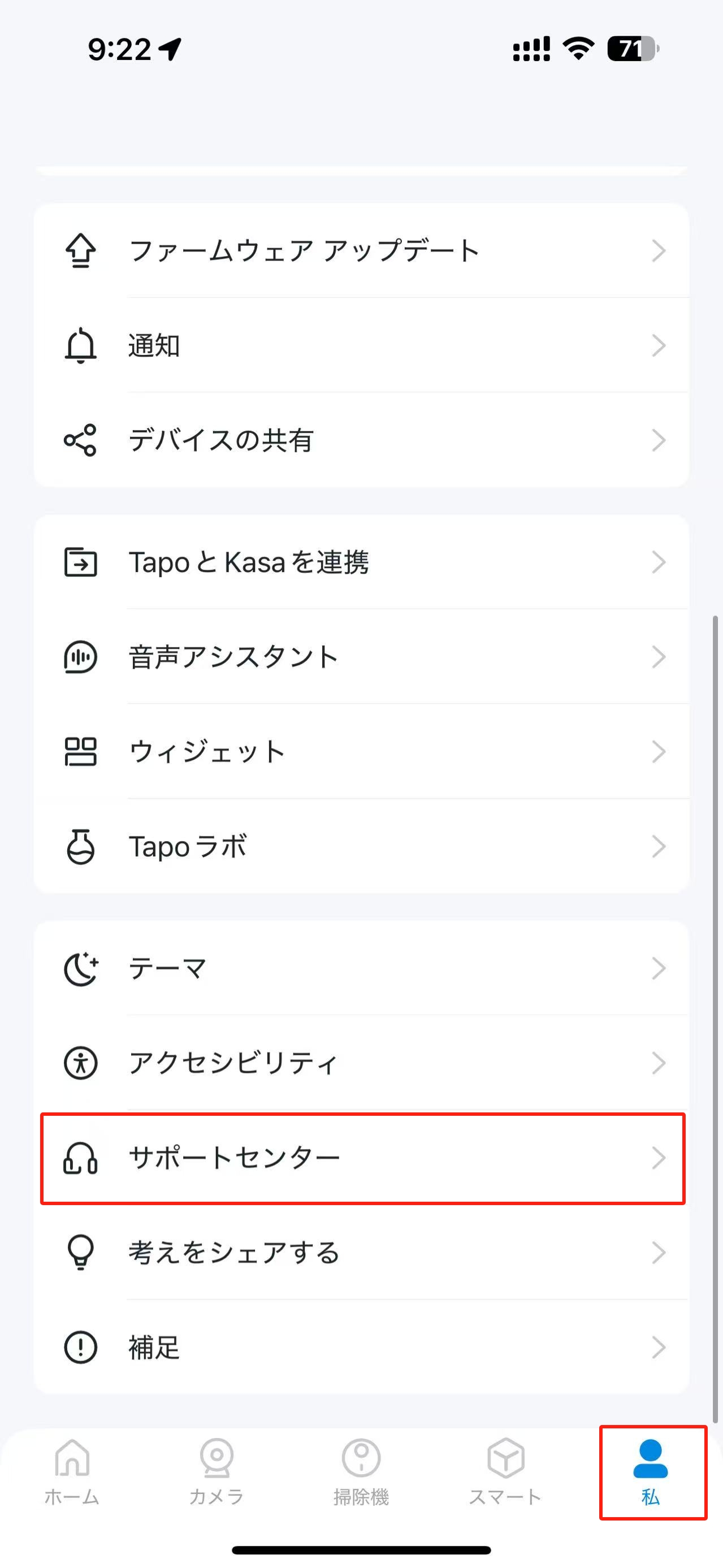This screenshot has width=723, height=1568.
Task: Open アクセシビリティ settings
Action: tap(362, 1063)
